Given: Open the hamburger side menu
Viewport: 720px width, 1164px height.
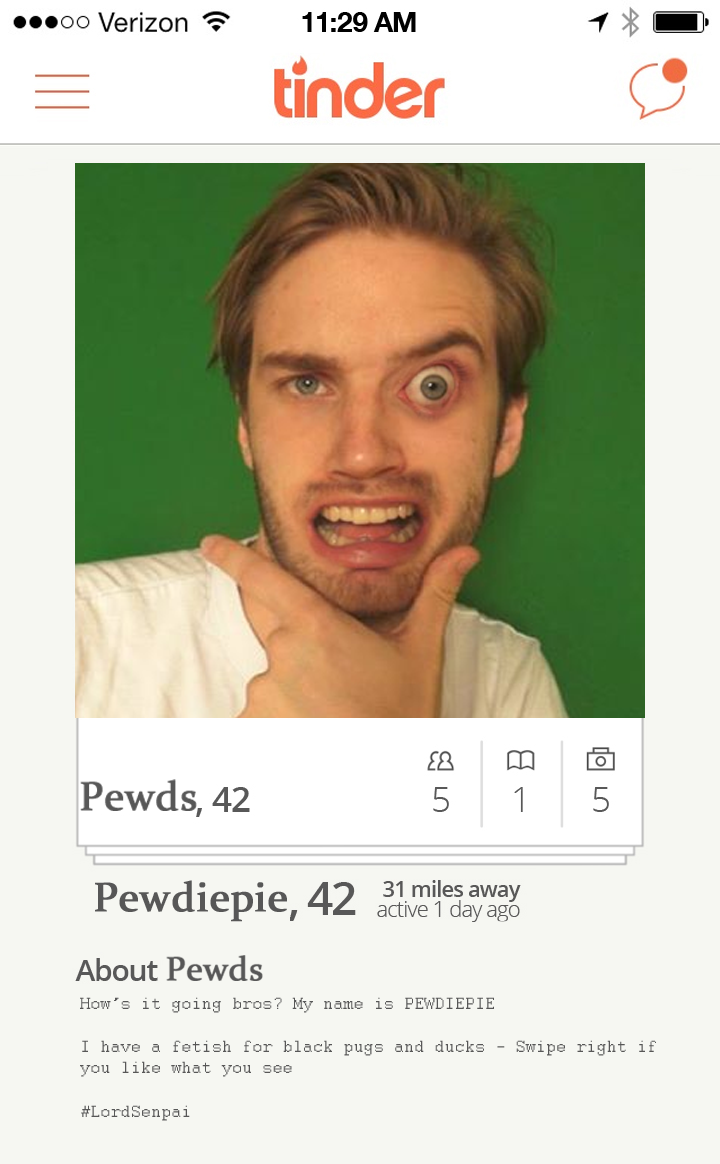Looking at the screenshot, I should click(62, 92).
